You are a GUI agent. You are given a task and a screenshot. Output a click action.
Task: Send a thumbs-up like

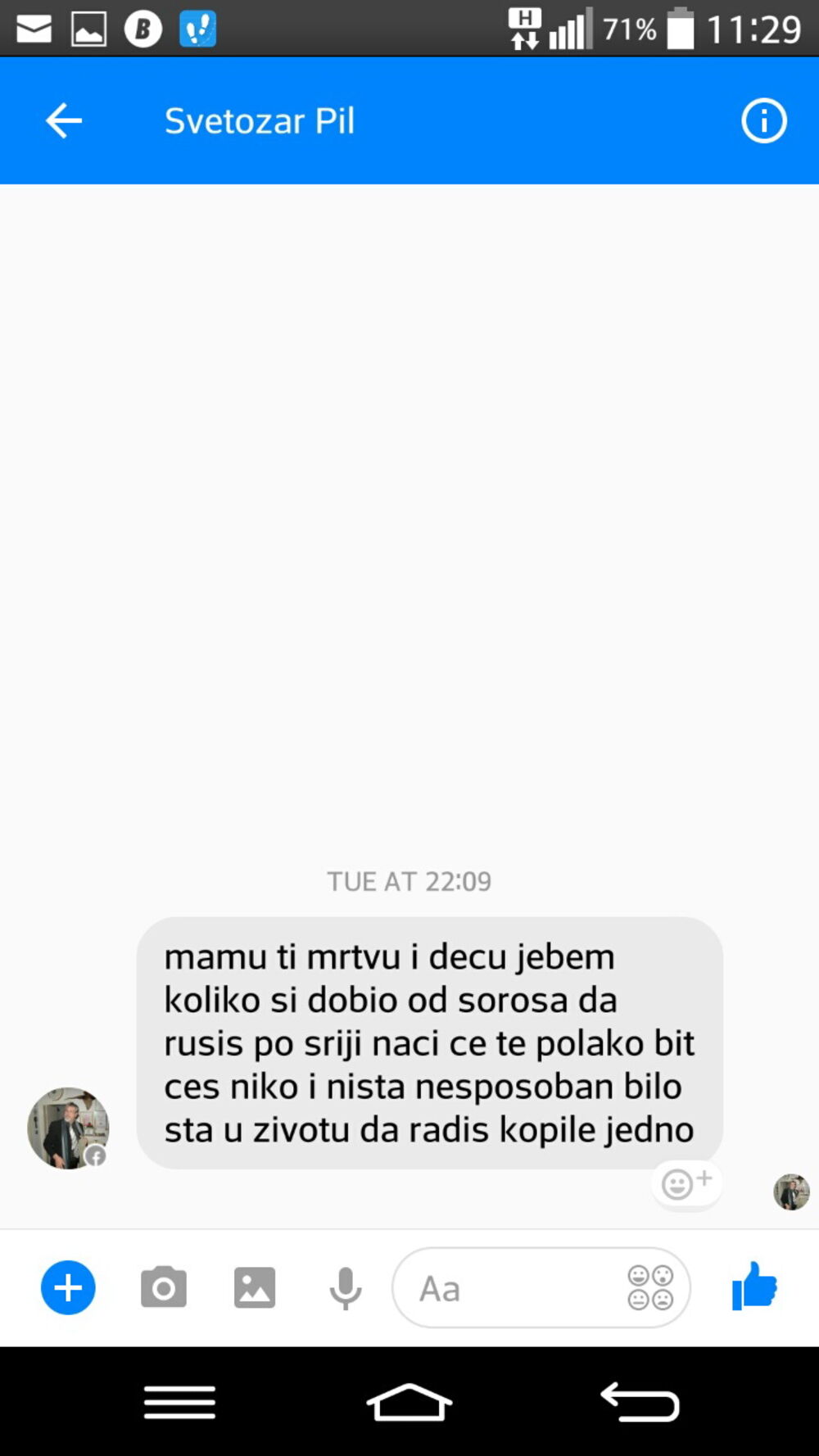click(x=754, y=1286)
